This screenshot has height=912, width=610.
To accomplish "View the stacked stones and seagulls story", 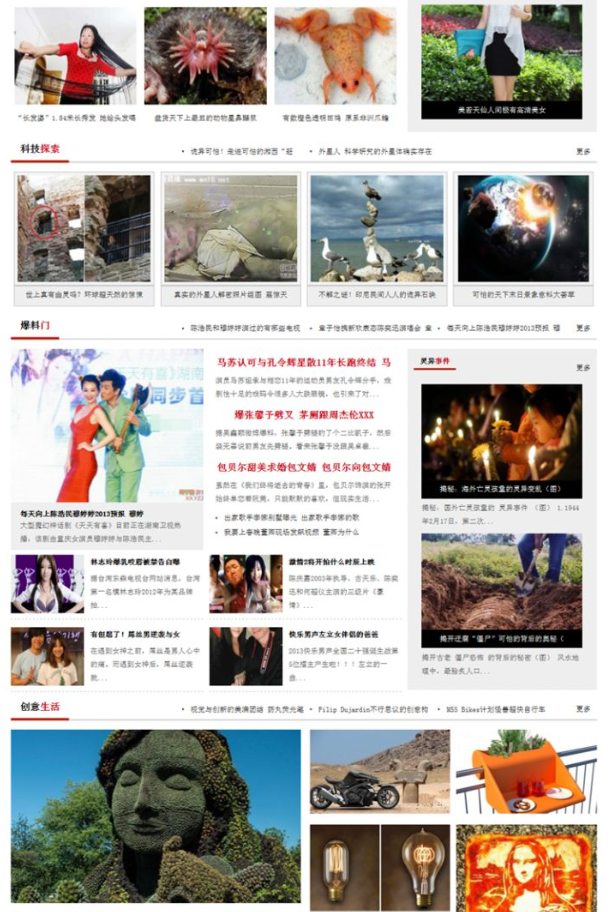I will (376, 228).
